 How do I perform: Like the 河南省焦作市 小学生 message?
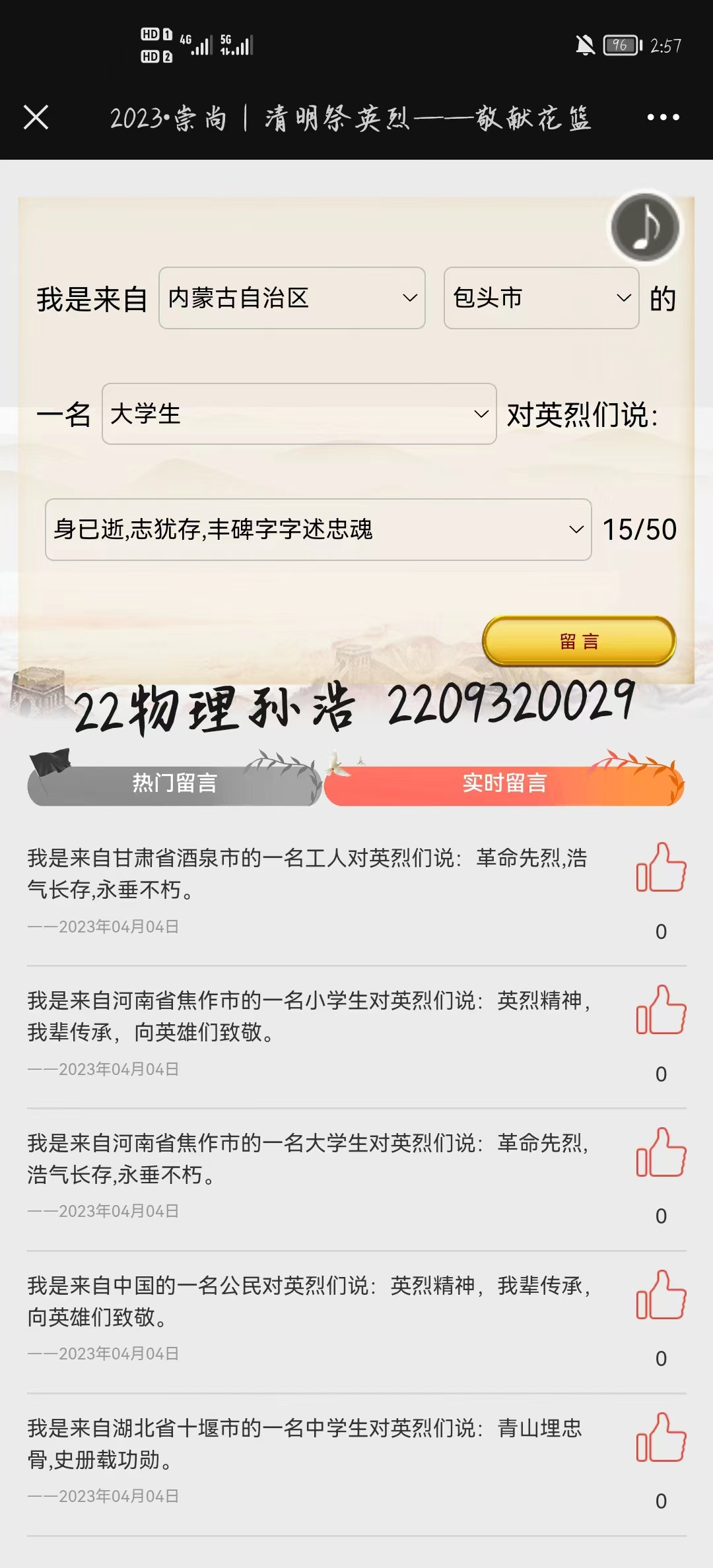(661, 1010)
